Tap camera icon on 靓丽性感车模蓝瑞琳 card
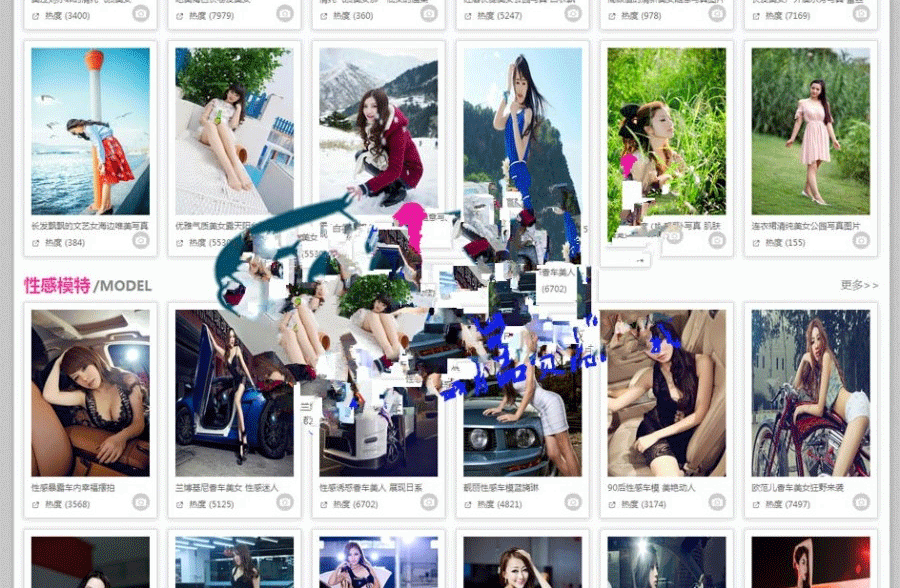Viewport: 900px width, 588px height. click(572, 502)
